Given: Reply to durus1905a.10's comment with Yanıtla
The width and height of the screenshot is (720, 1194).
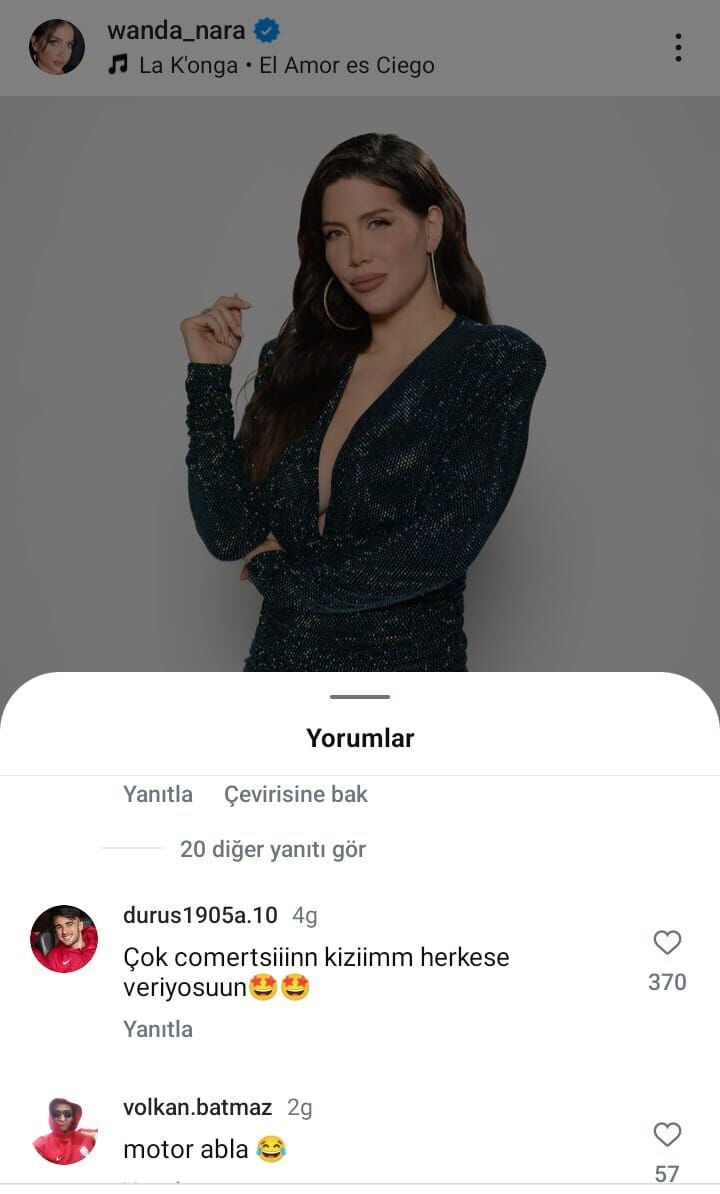Looking at the screenshot, I should [x=158, y=1029].
